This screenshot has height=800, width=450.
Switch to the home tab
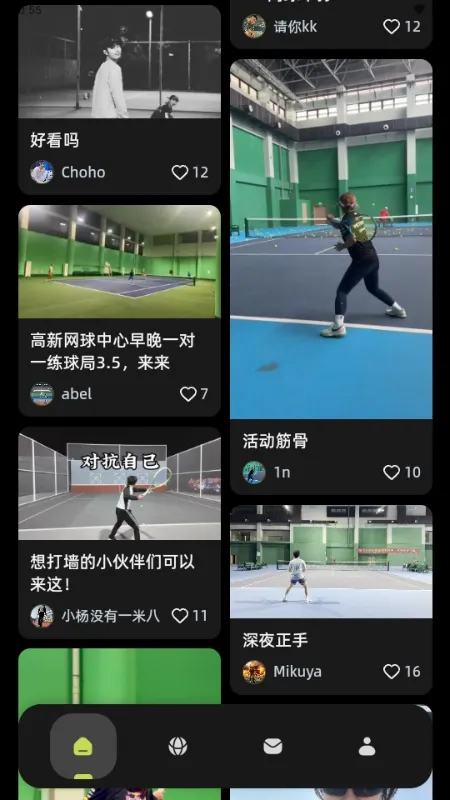coord(83,746)
